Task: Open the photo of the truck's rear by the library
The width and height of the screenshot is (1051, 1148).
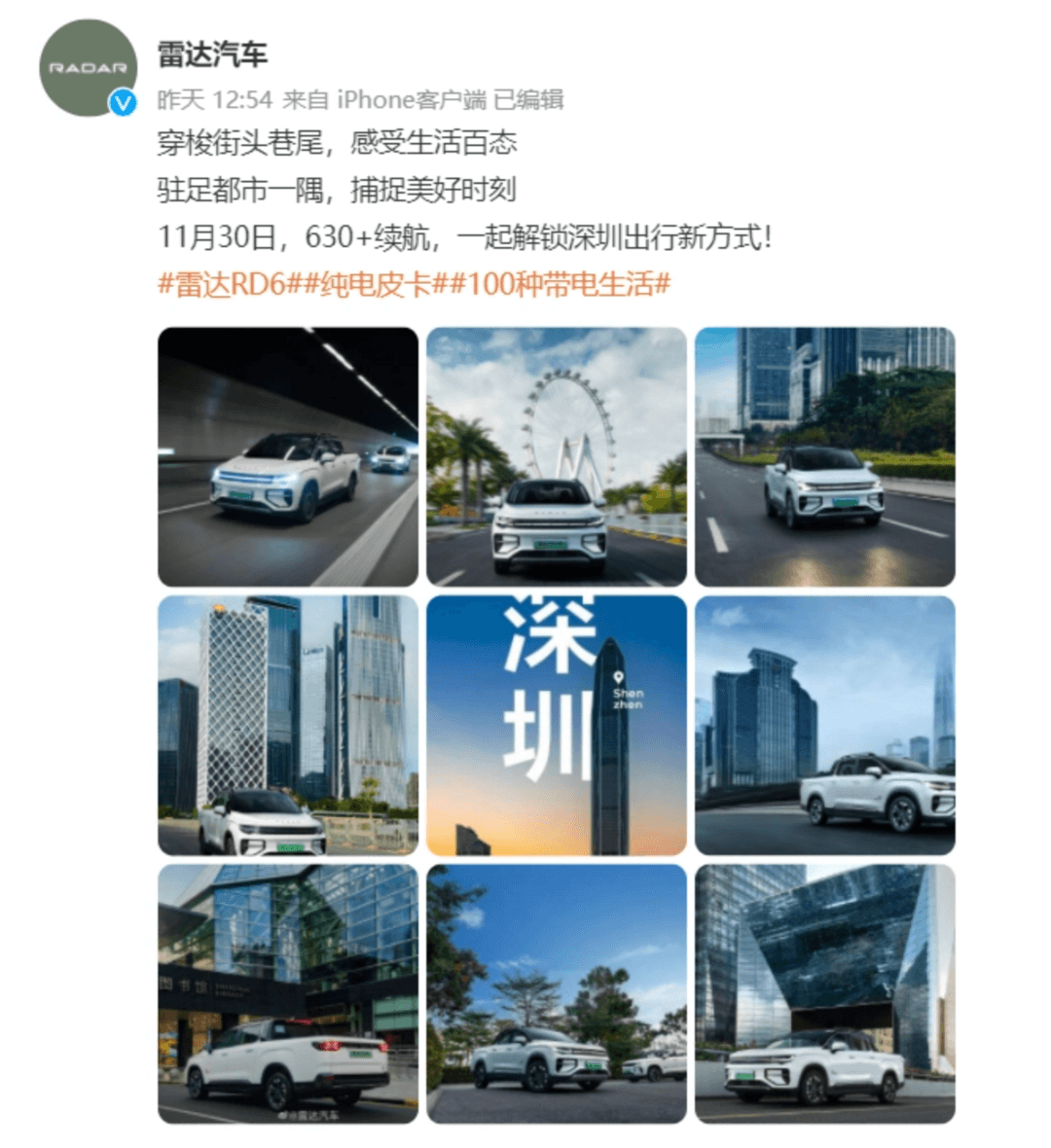Action: pyautogui.click(x=288, y=993)
